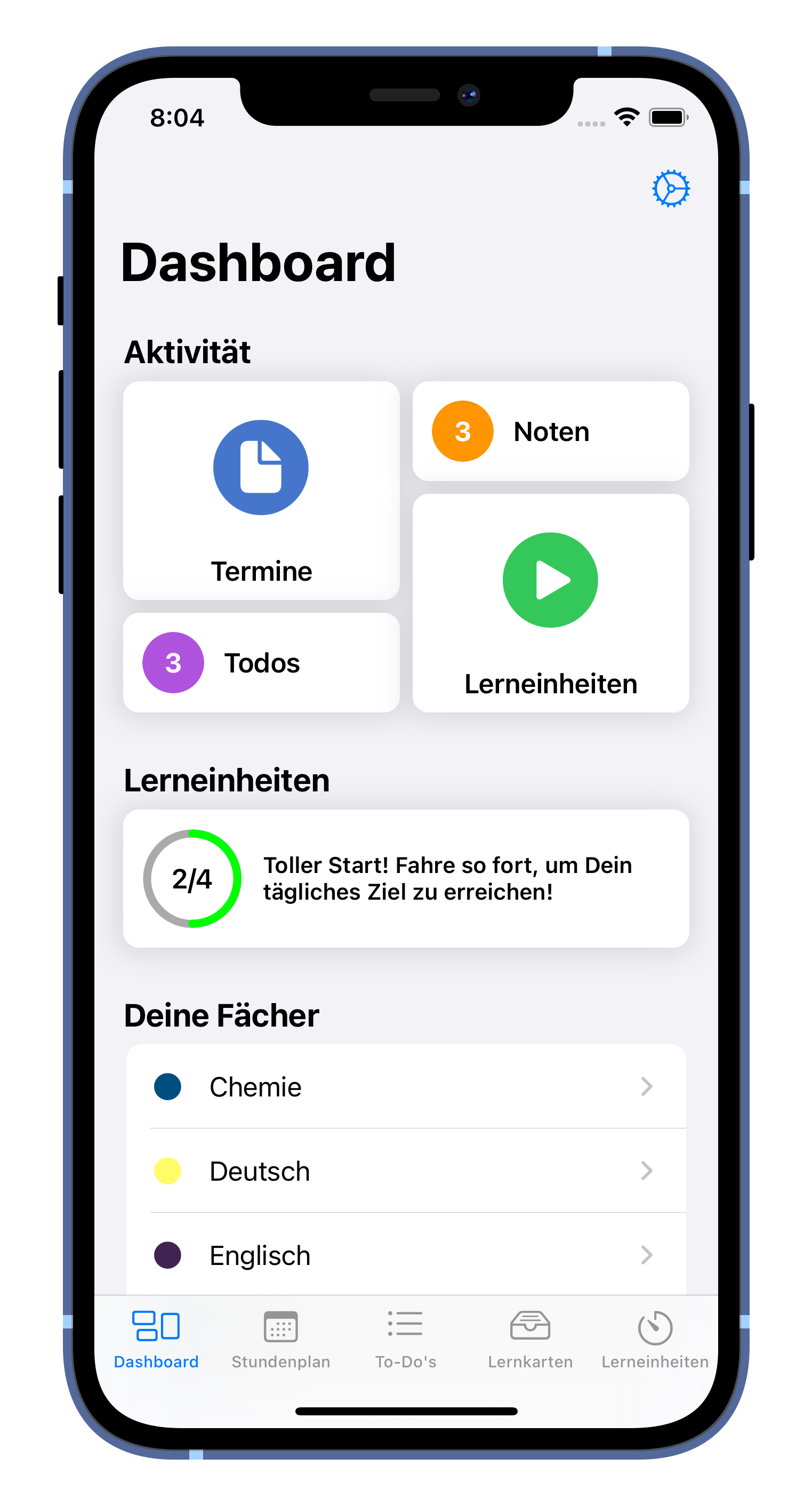This screenshot has width=812, height=1506.
Task: Switch to the Stundenplan tab
Action: 280,1339
